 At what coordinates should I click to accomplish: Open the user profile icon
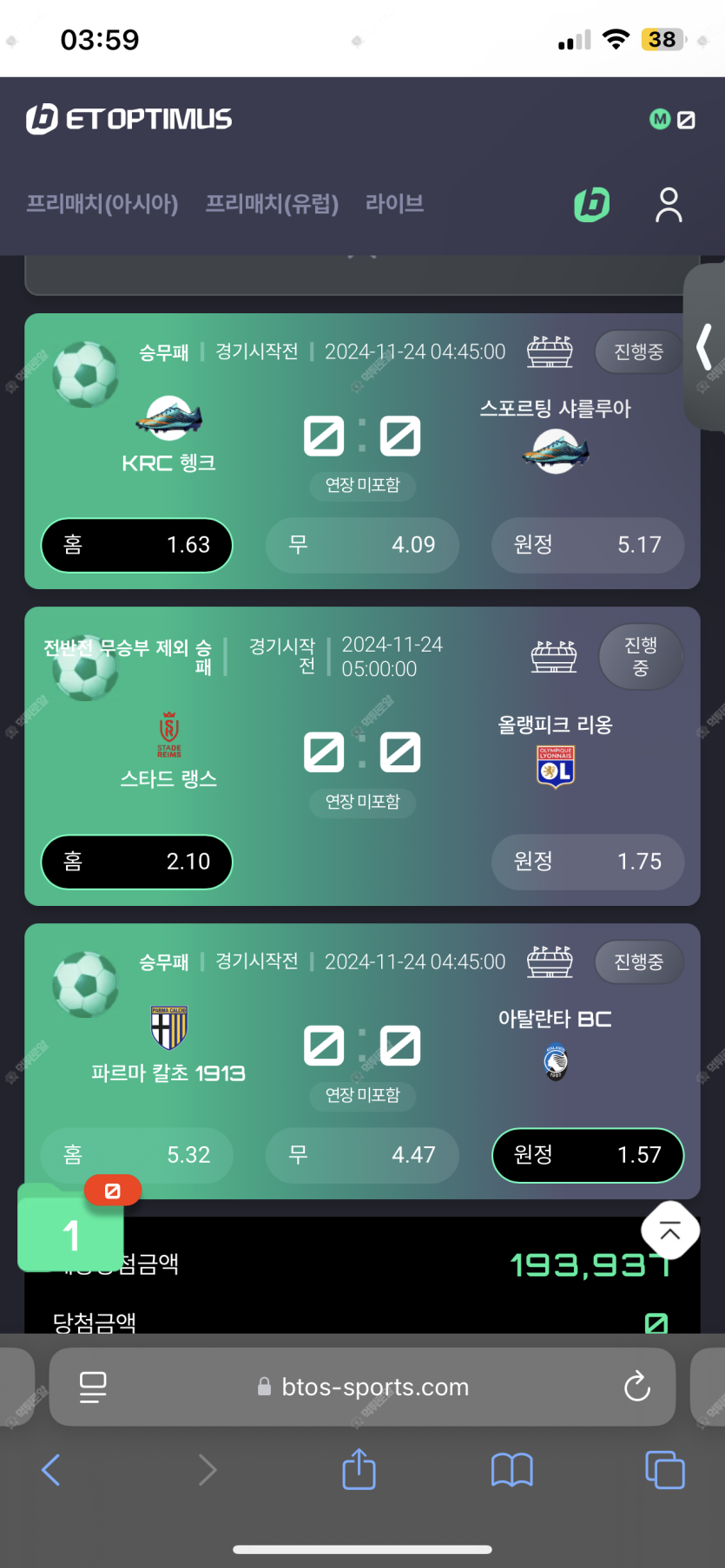669,205
